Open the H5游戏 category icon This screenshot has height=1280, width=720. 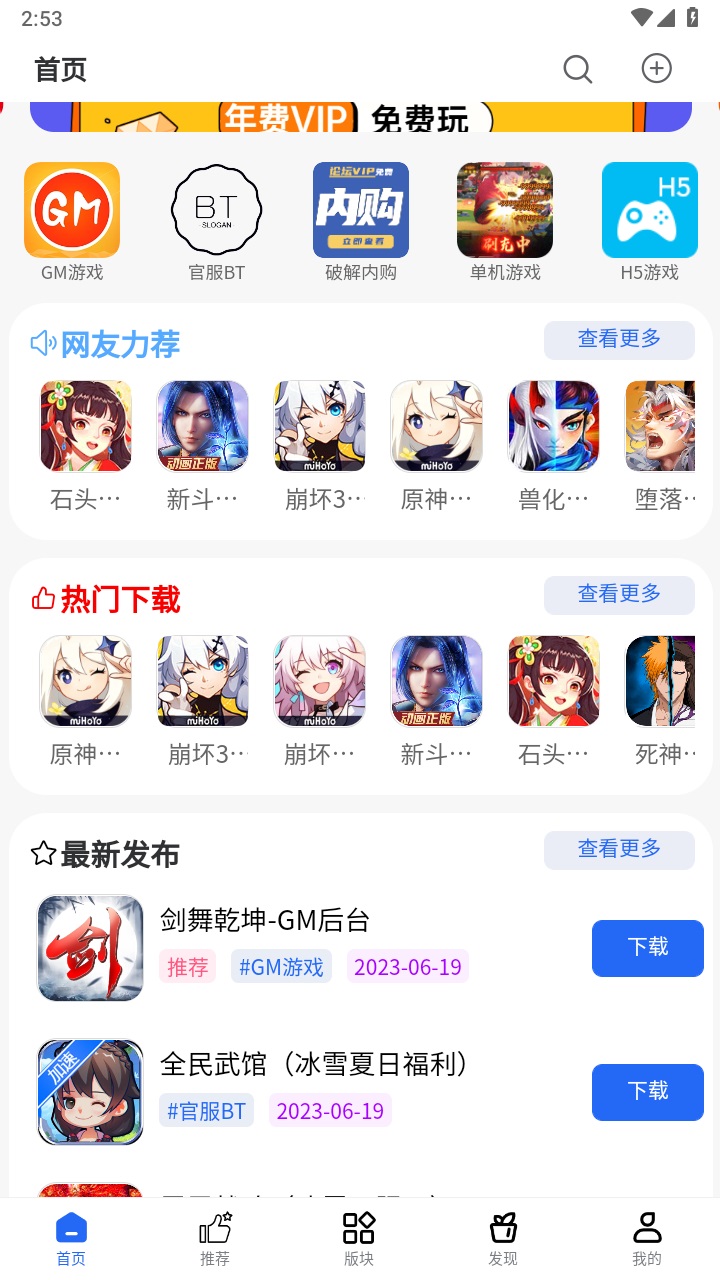click(648, 210)
